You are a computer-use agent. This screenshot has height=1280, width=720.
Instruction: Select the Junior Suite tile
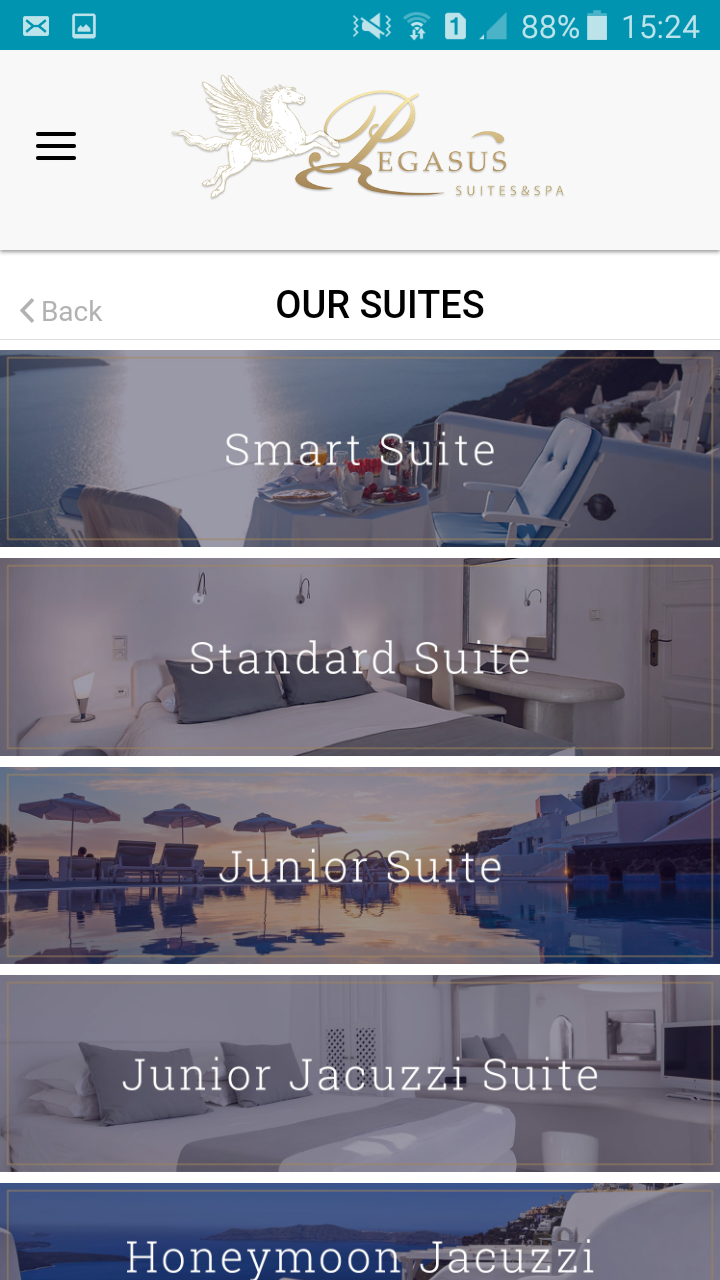click(360, 866)
